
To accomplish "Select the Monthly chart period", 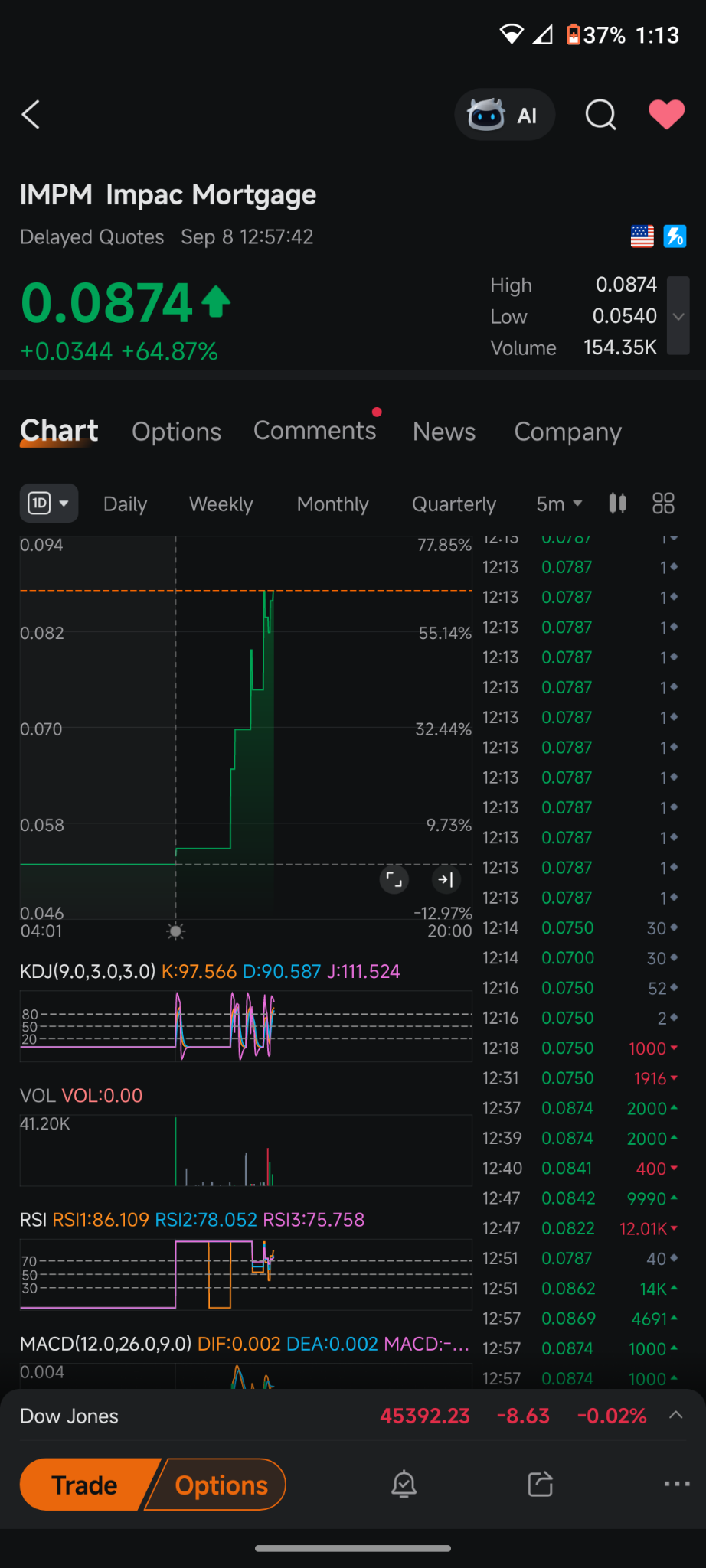I will pos(332,504).
